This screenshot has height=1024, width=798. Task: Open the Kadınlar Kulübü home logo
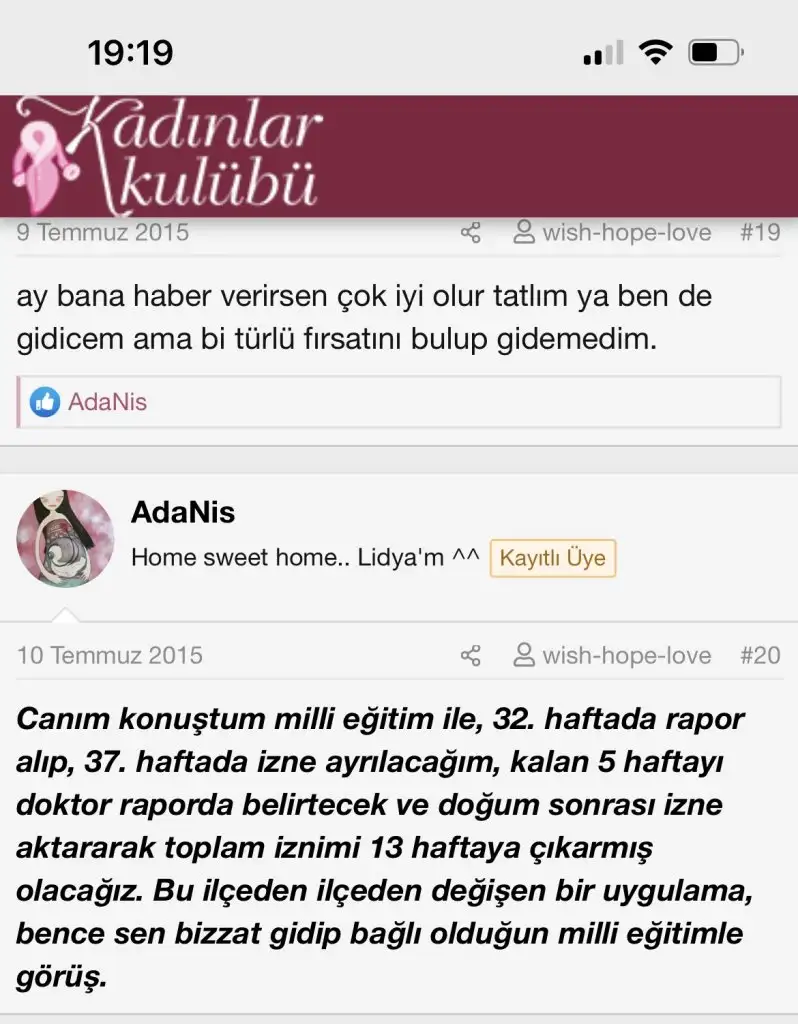tap(170, 155)
